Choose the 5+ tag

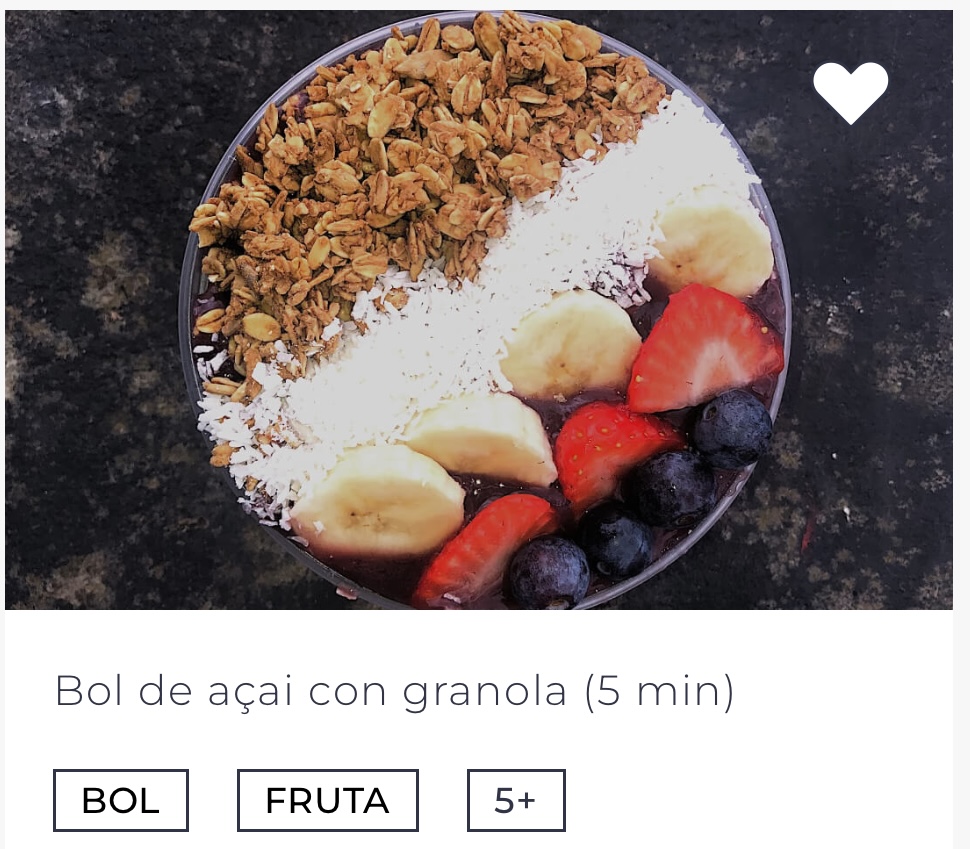pyautogui.click(x=515, y=800)
